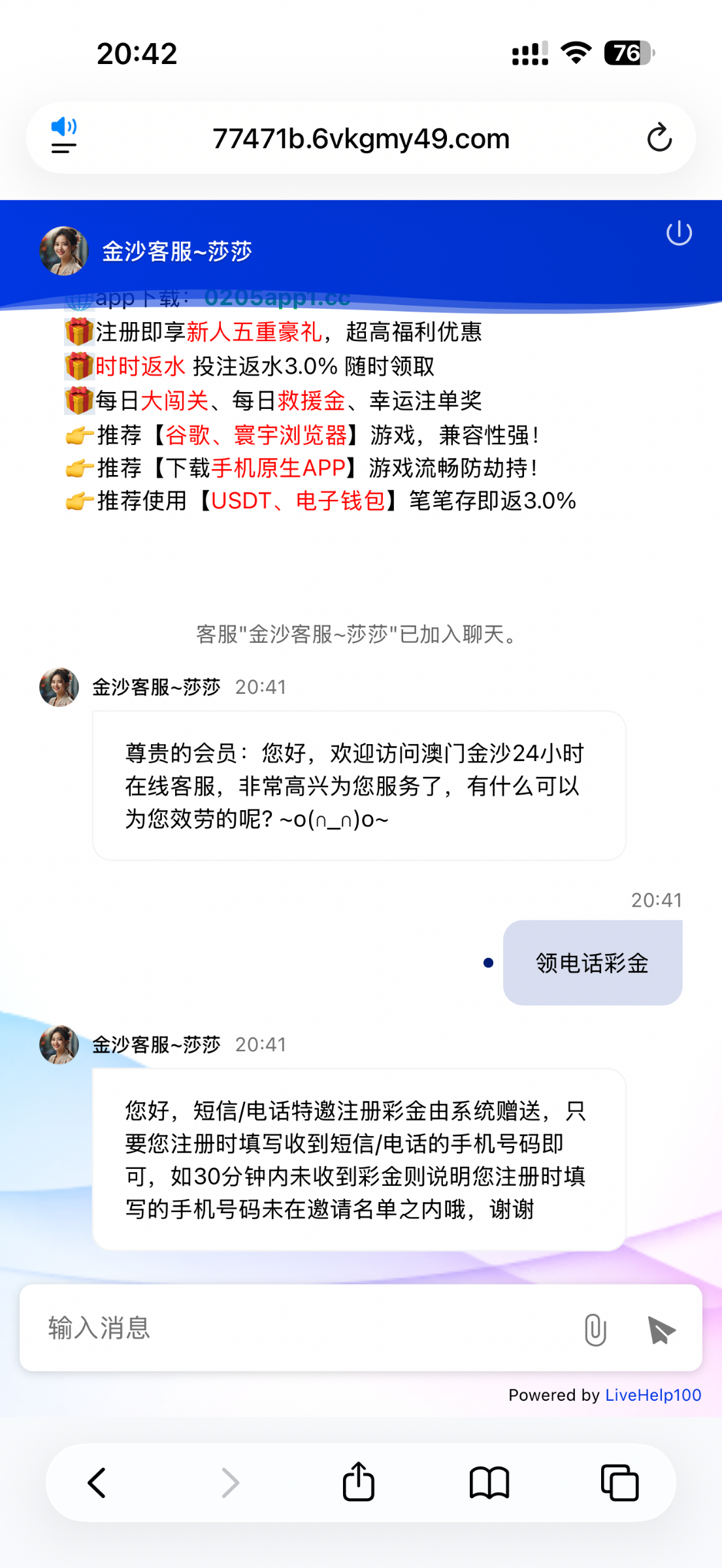Mute page audio via the speaker icon
The image size is (722, 1568).
coord(63,126)
